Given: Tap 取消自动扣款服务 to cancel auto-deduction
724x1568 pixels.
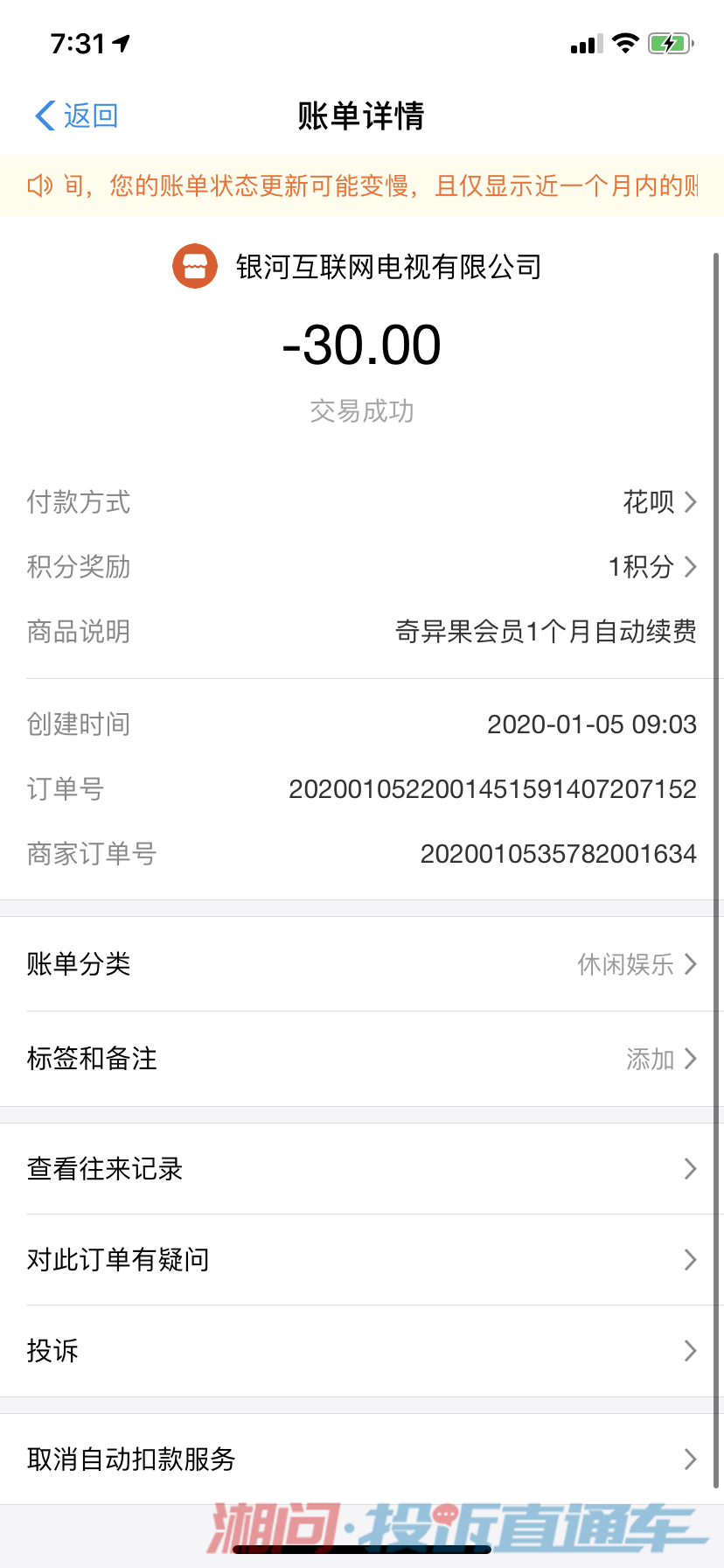Looking at the screenshot, I should tap(362, 1459).
